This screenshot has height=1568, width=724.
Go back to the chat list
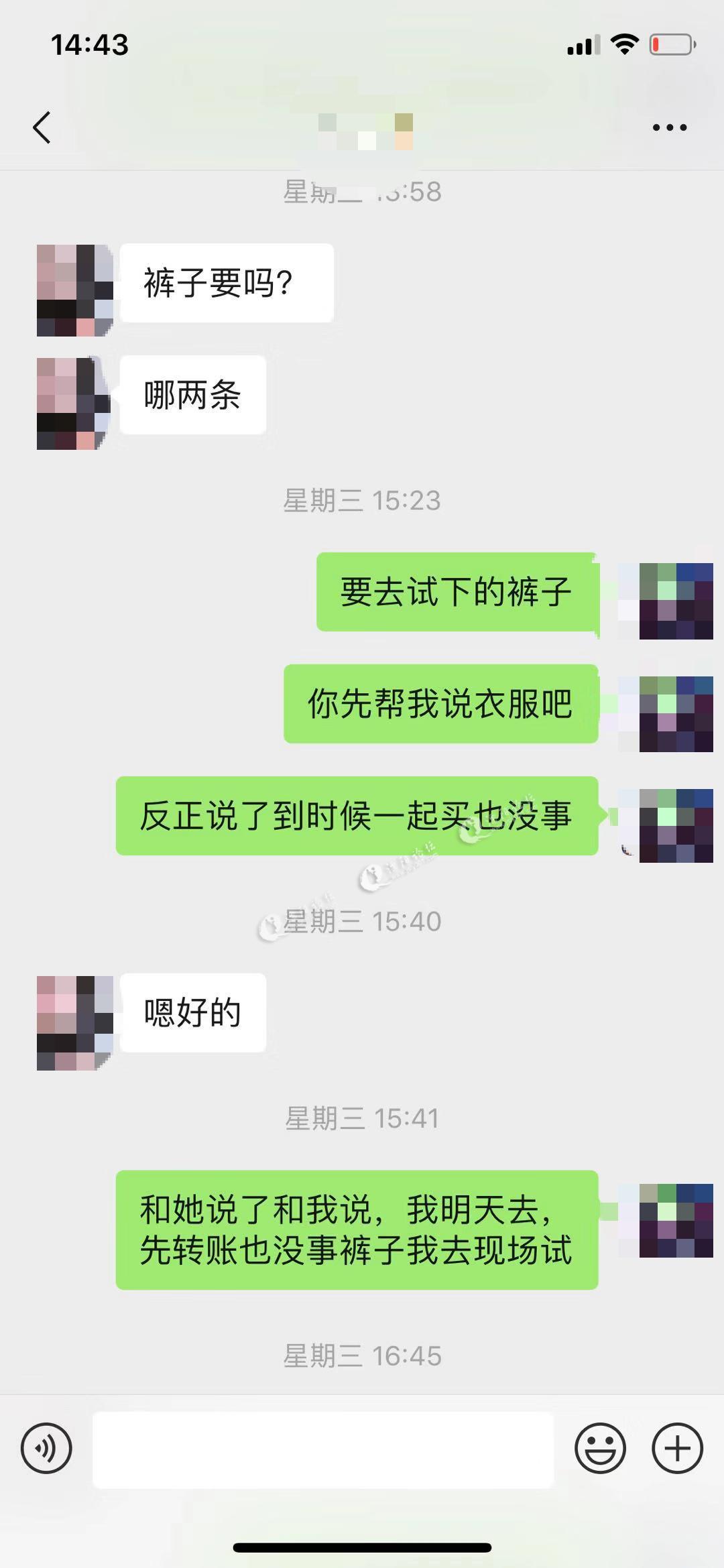pyautogui.click(x=42, y=127)
